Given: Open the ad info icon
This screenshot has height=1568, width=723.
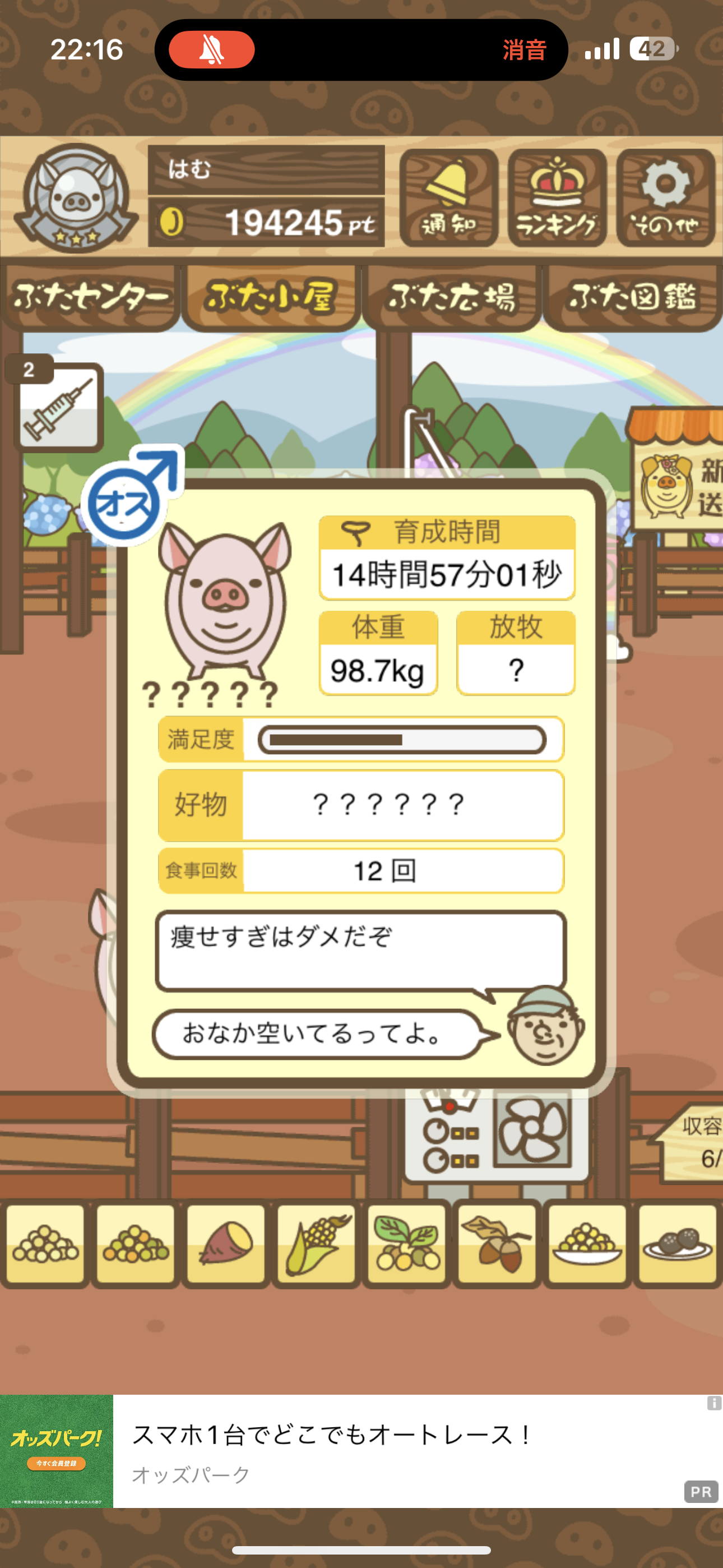Looking at the screenshot, I should click(x=714, y=1403).
